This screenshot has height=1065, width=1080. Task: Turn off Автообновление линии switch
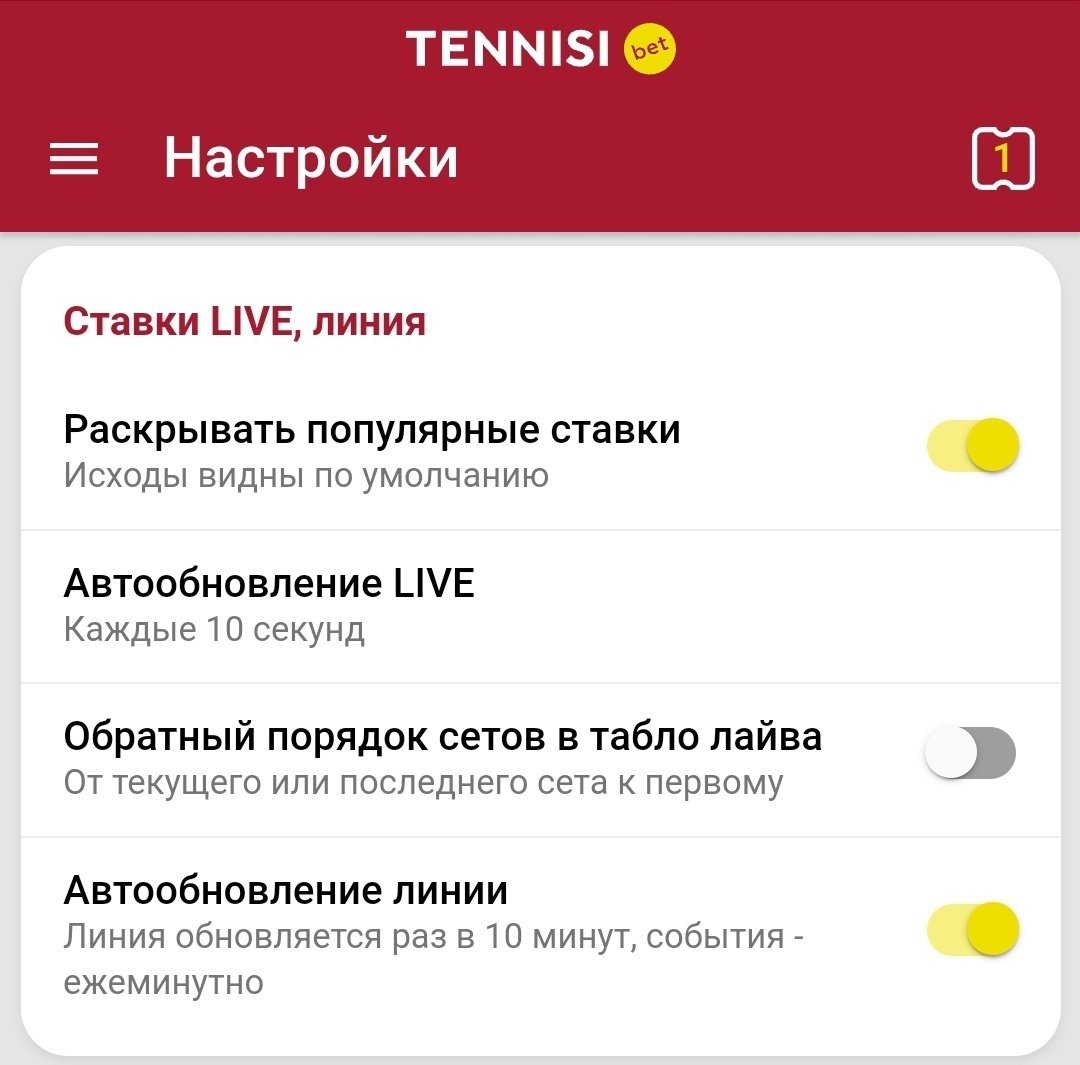973,929
